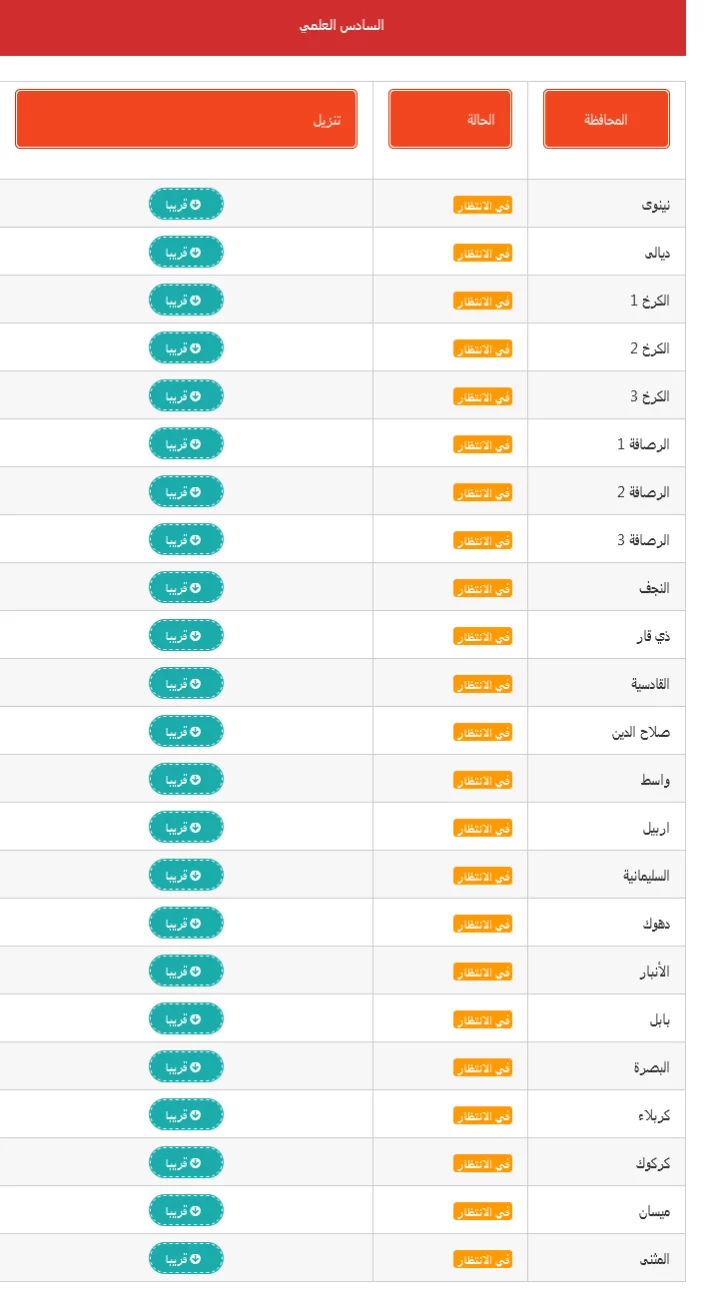
Task: Tap the قريبا button in the البصرة row
Action: 186,1068
